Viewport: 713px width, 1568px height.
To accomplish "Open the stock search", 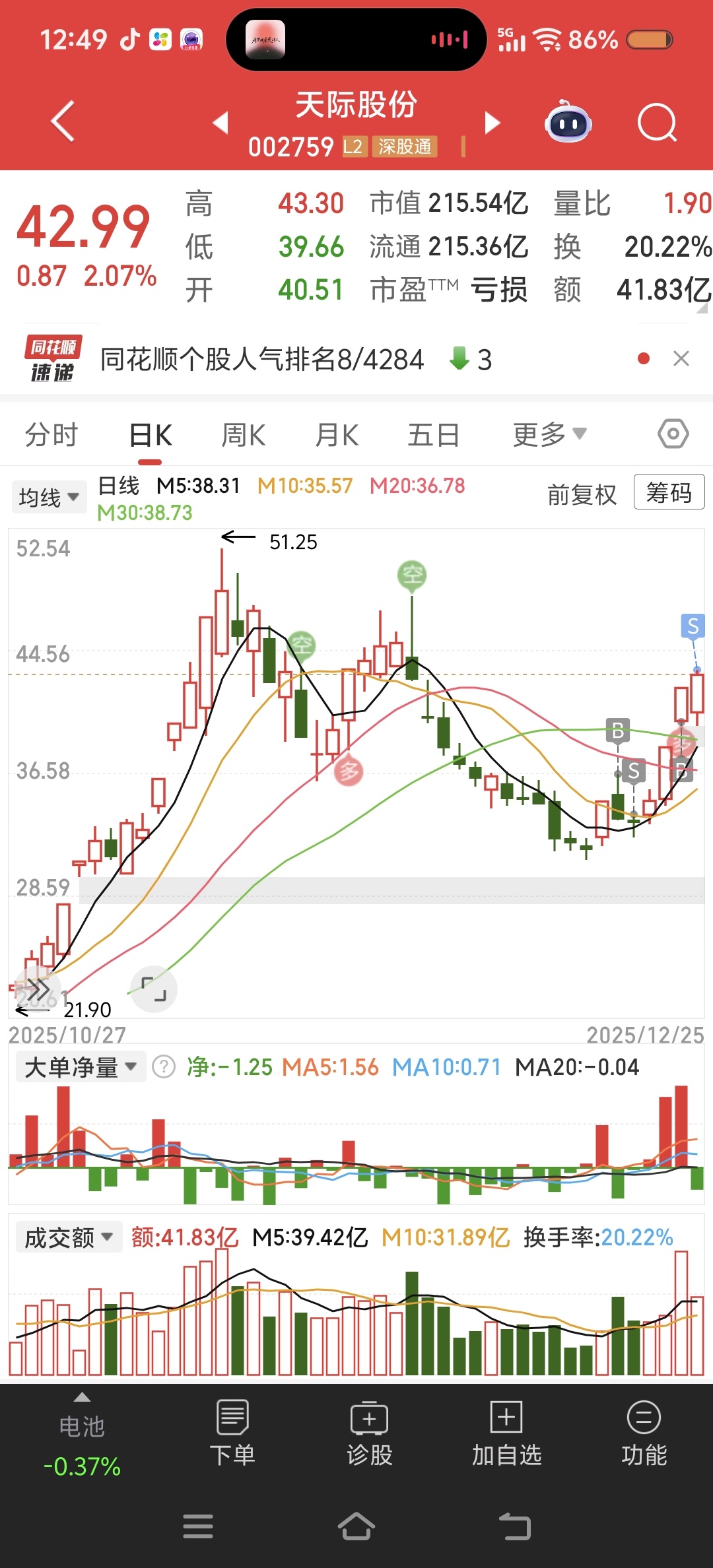I will (657, 123).
